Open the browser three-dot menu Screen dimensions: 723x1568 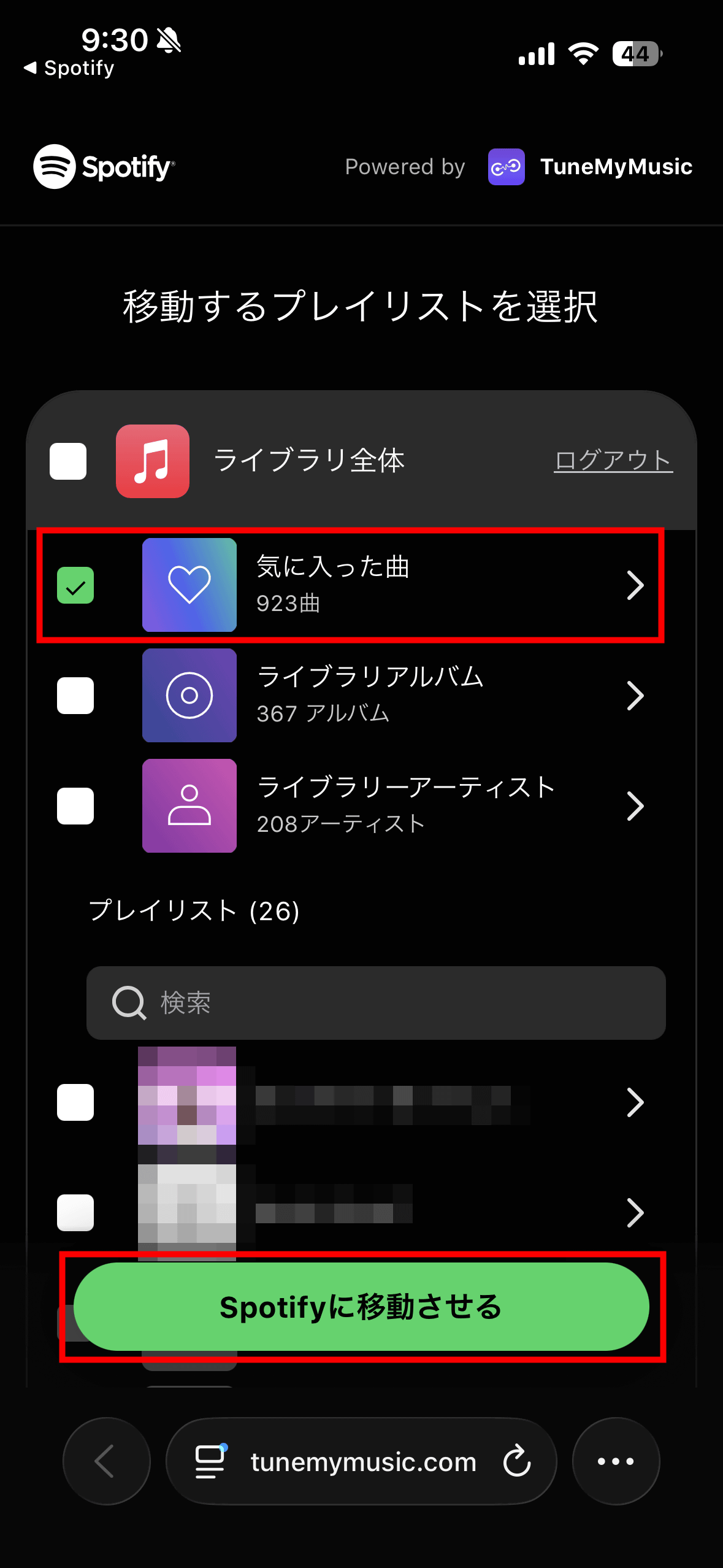coord(616,1461)
